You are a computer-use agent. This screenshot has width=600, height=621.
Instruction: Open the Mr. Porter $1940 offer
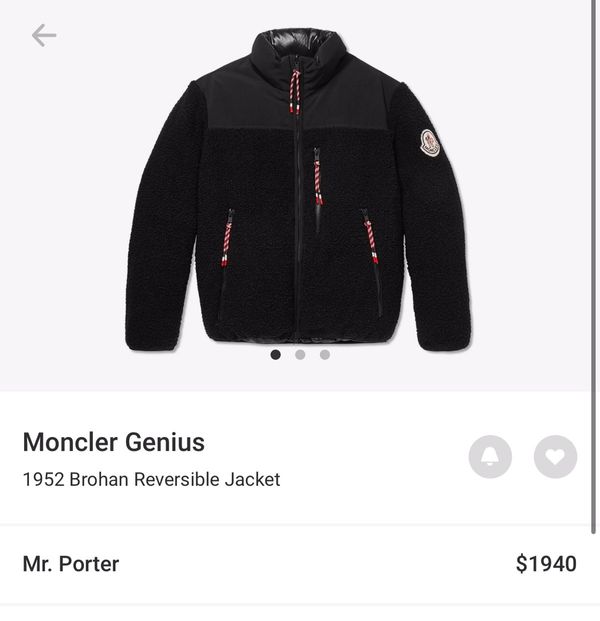(300, 564)
